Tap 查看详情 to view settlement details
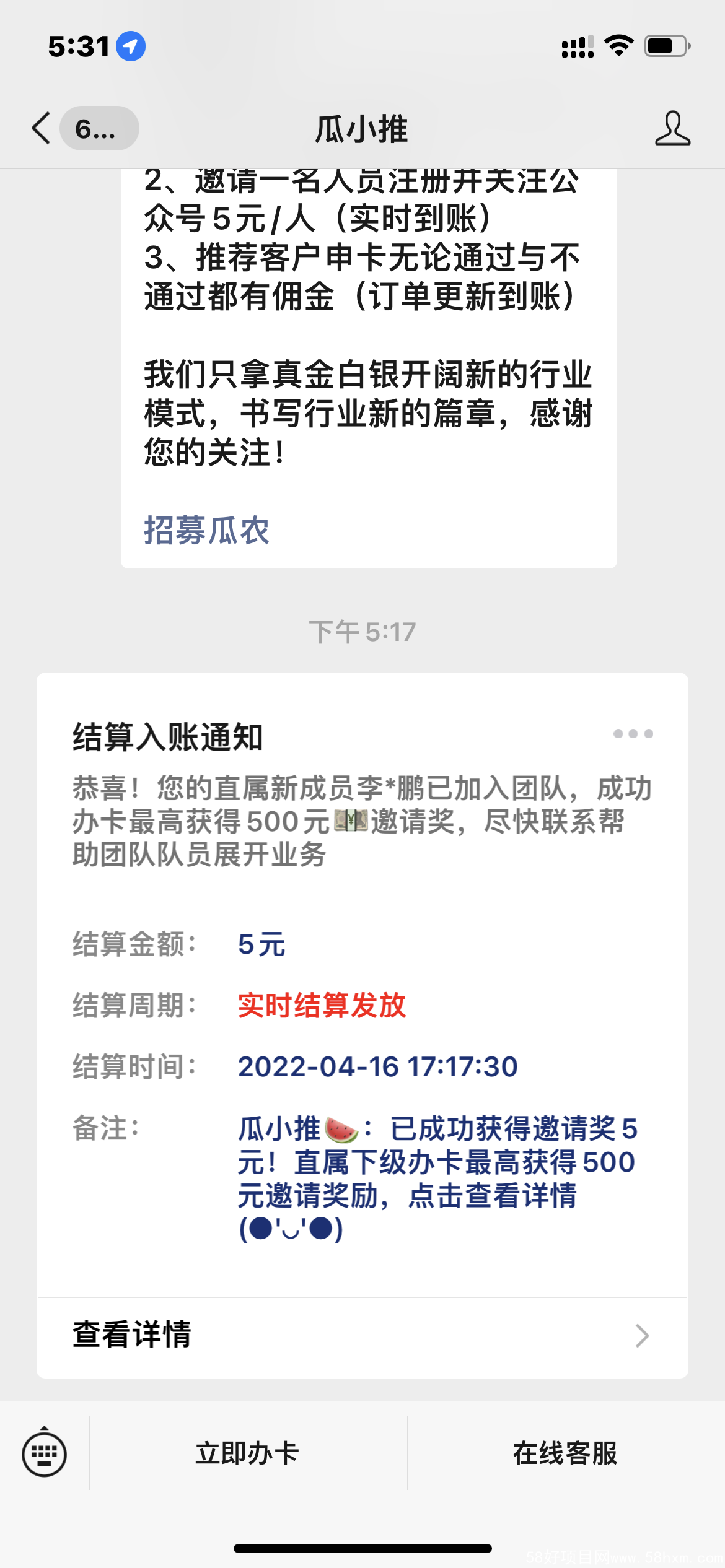This screenshot has width=725, height=1568. pyautogui.click(x=362, y=1335)
